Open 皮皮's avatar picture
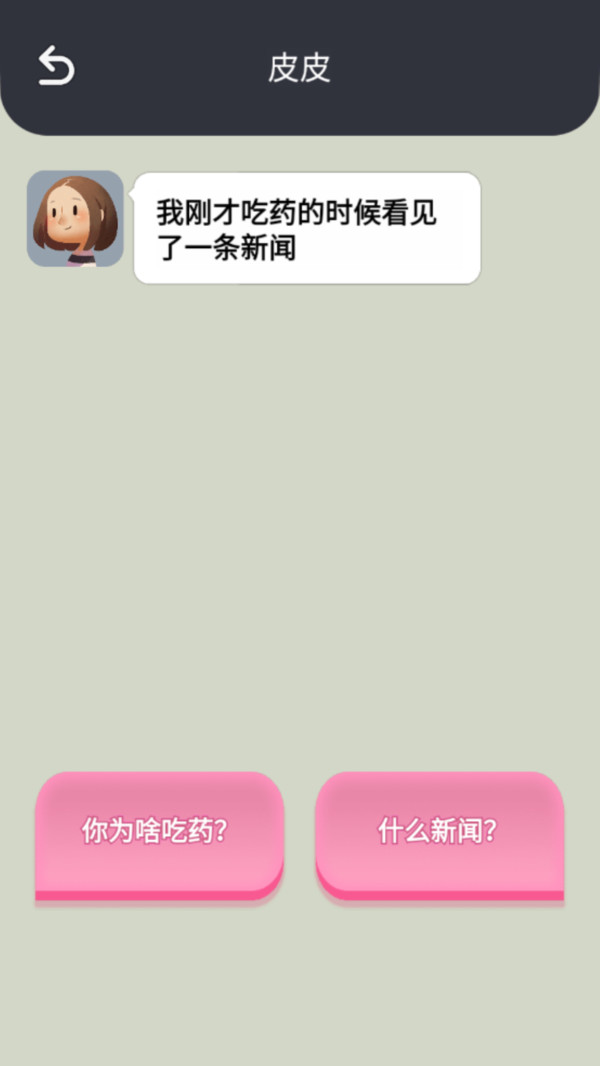600x1066 pixels. (75, 219)
